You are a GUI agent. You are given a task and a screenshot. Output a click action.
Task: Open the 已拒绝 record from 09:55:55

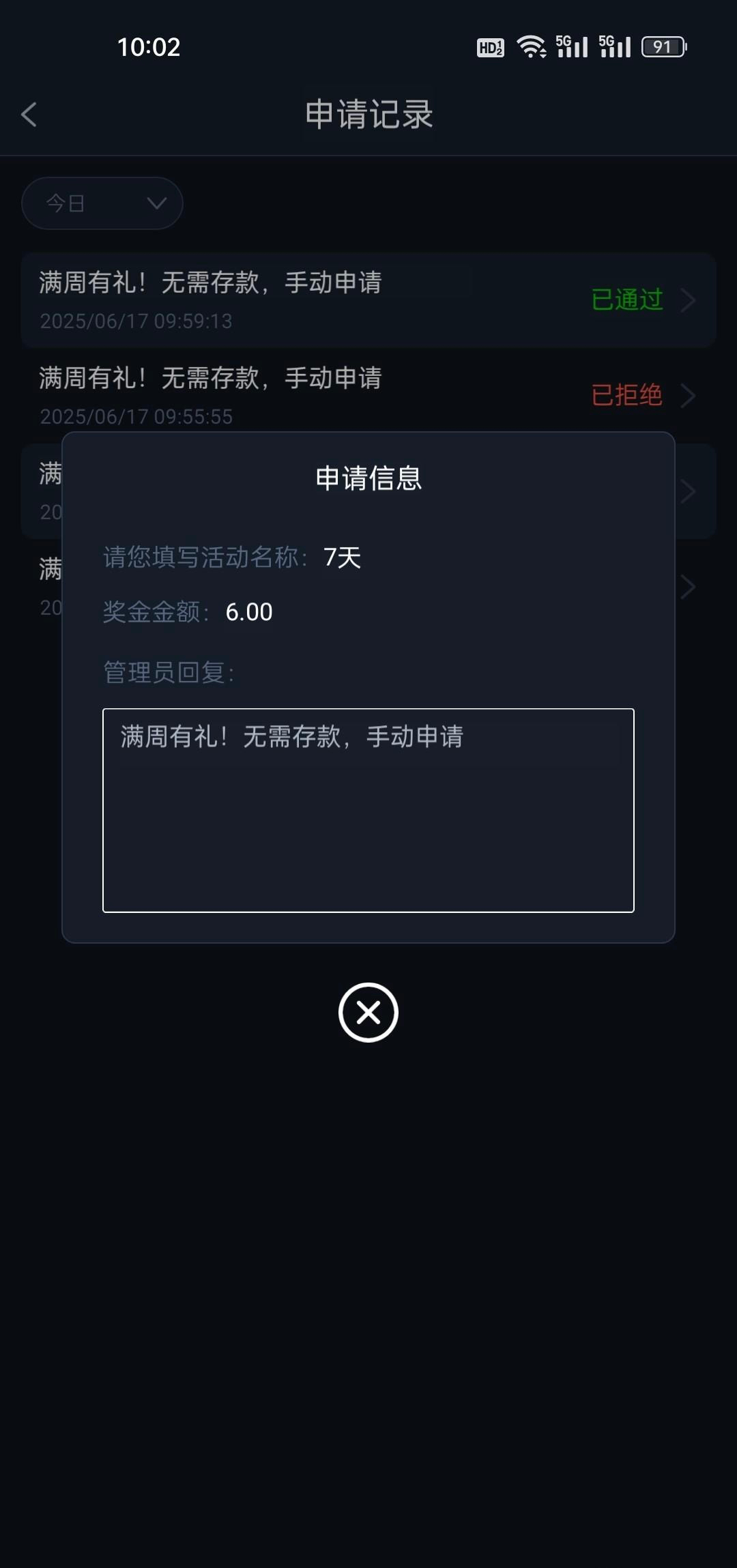coord(369,394)
